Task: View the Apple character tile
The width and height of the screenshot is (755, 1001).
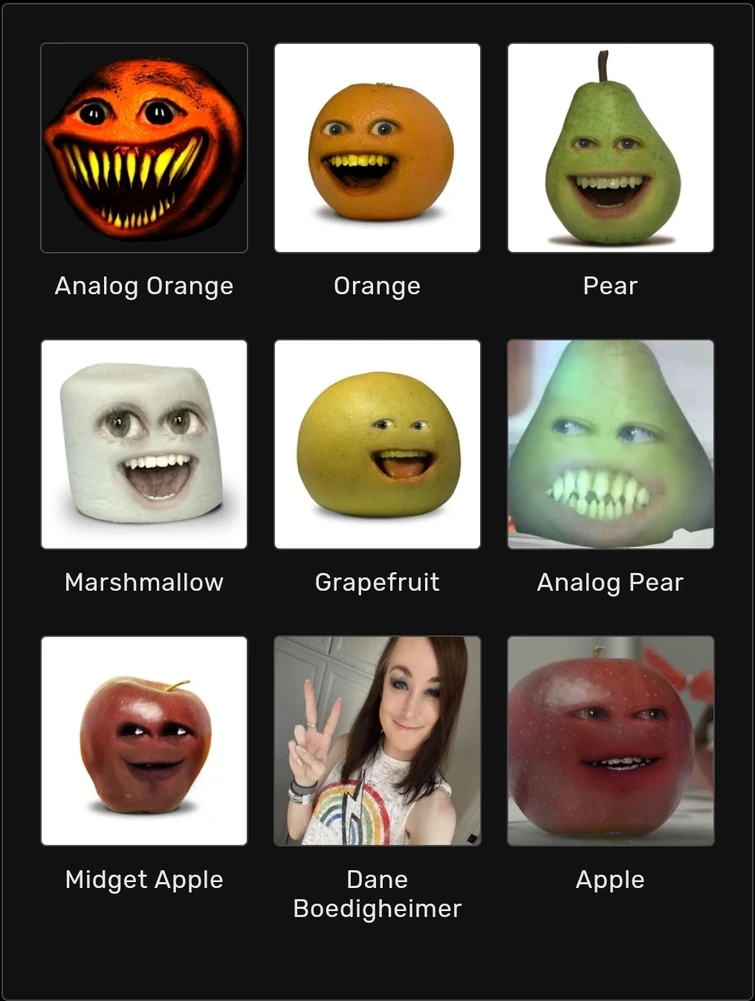Action: (610, 741)
